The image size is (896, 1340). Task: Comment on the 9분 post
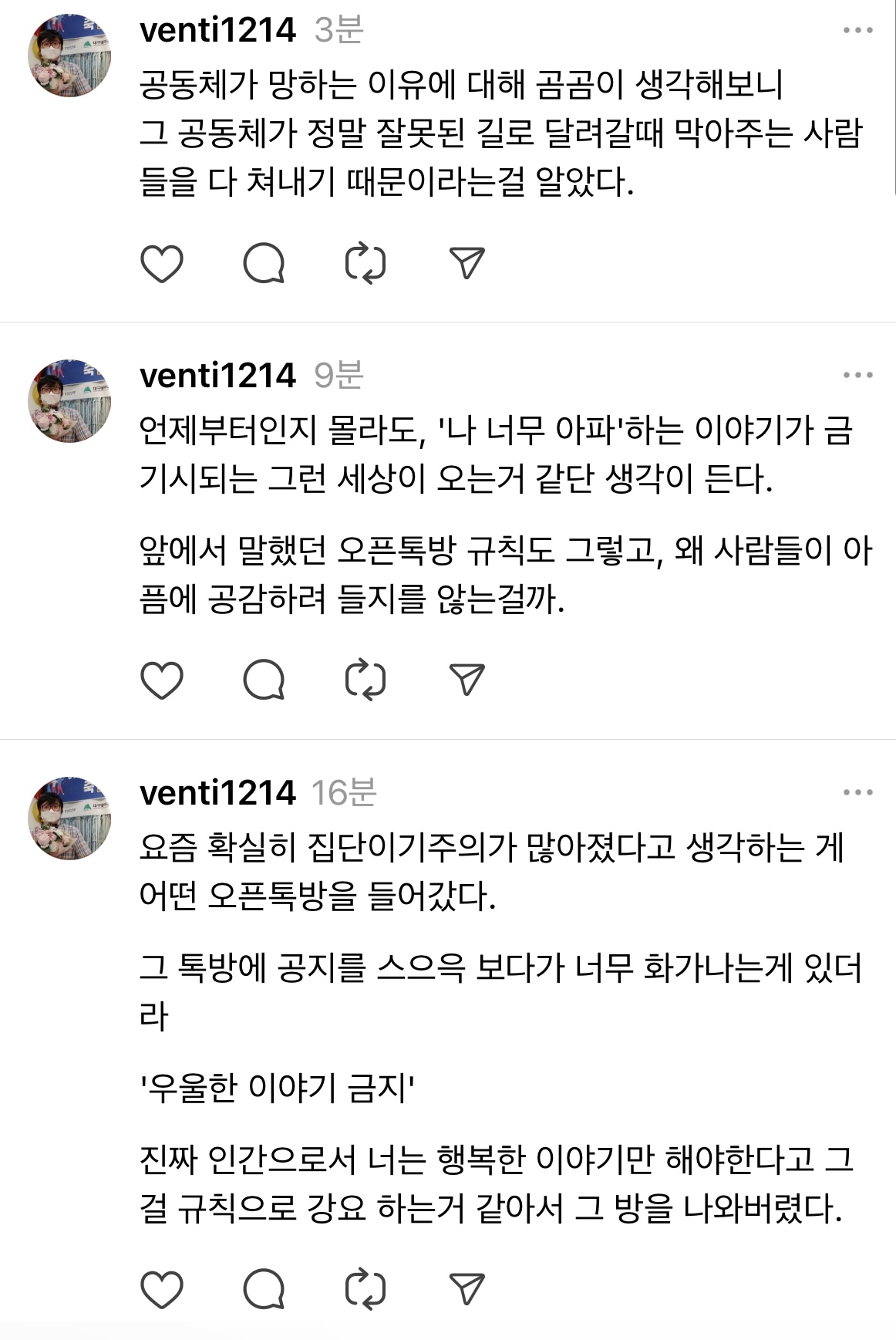[264, 680]
